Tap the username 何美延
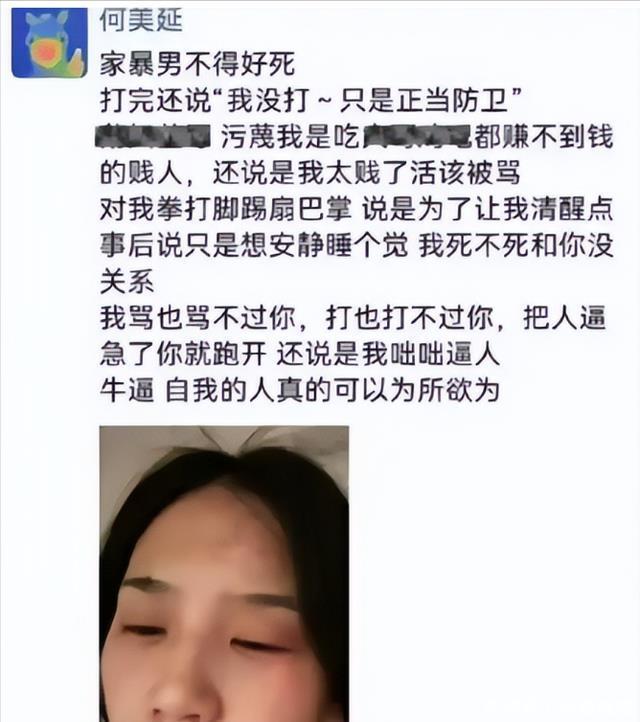This screenshot has height=722, width=640. coord(142,18)
